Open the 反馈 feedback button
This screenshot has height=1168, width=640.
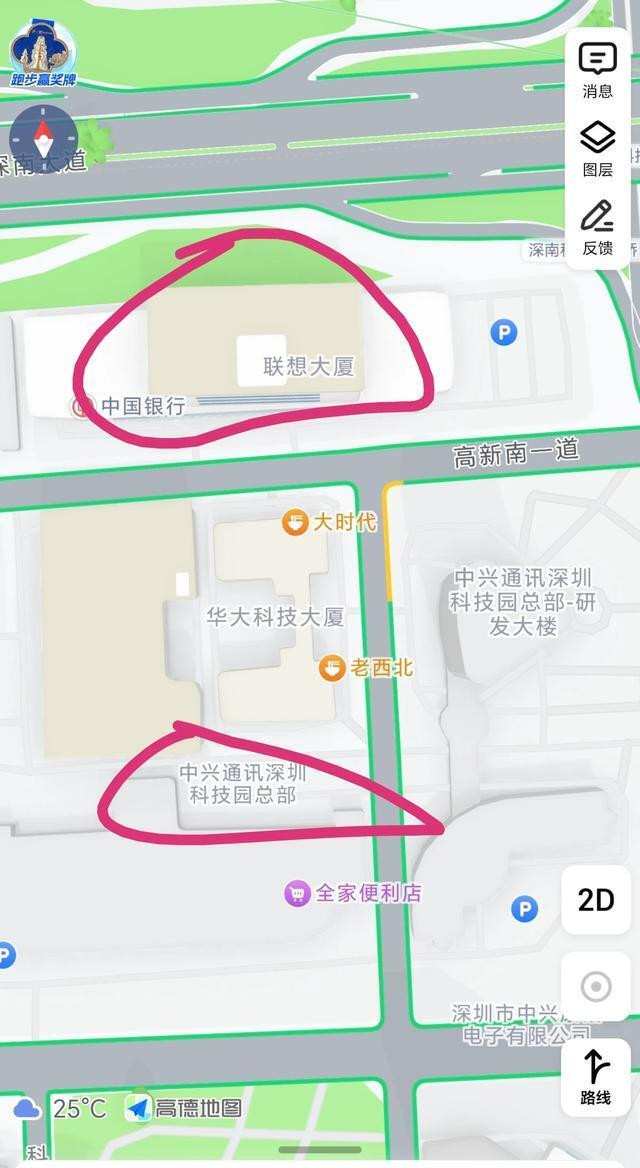598,228
